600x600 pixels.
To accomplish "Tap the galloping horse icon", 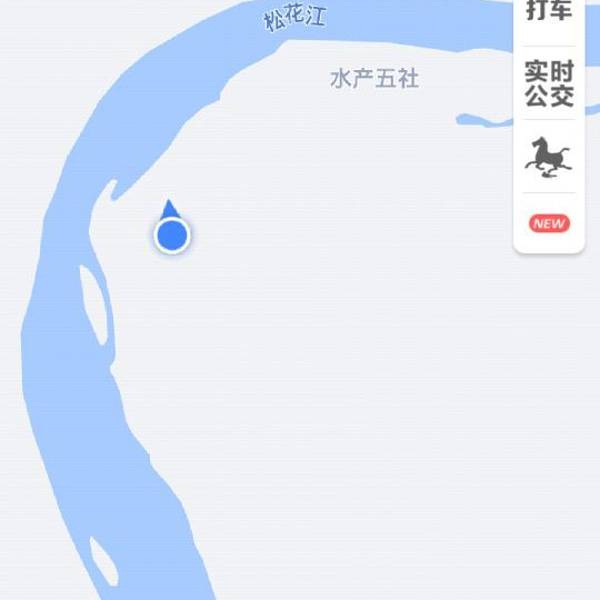I will [548, 157].
